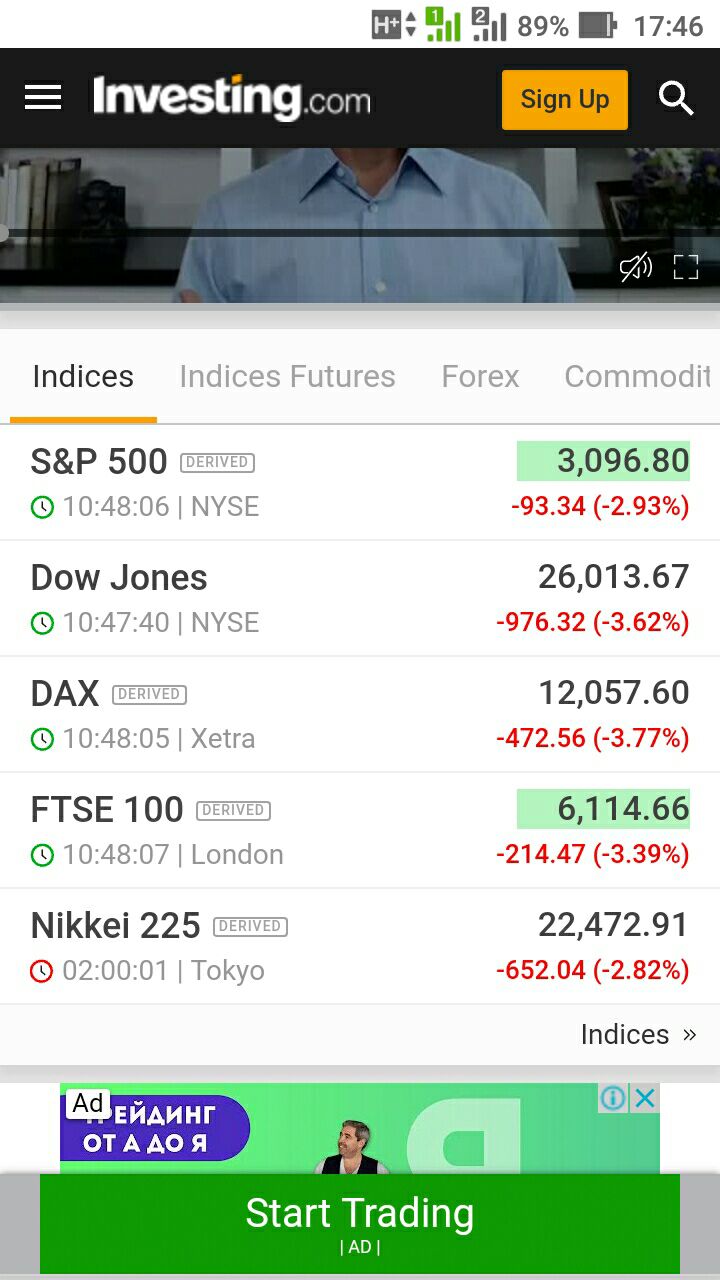Open the Dow Jones index row

360,599
